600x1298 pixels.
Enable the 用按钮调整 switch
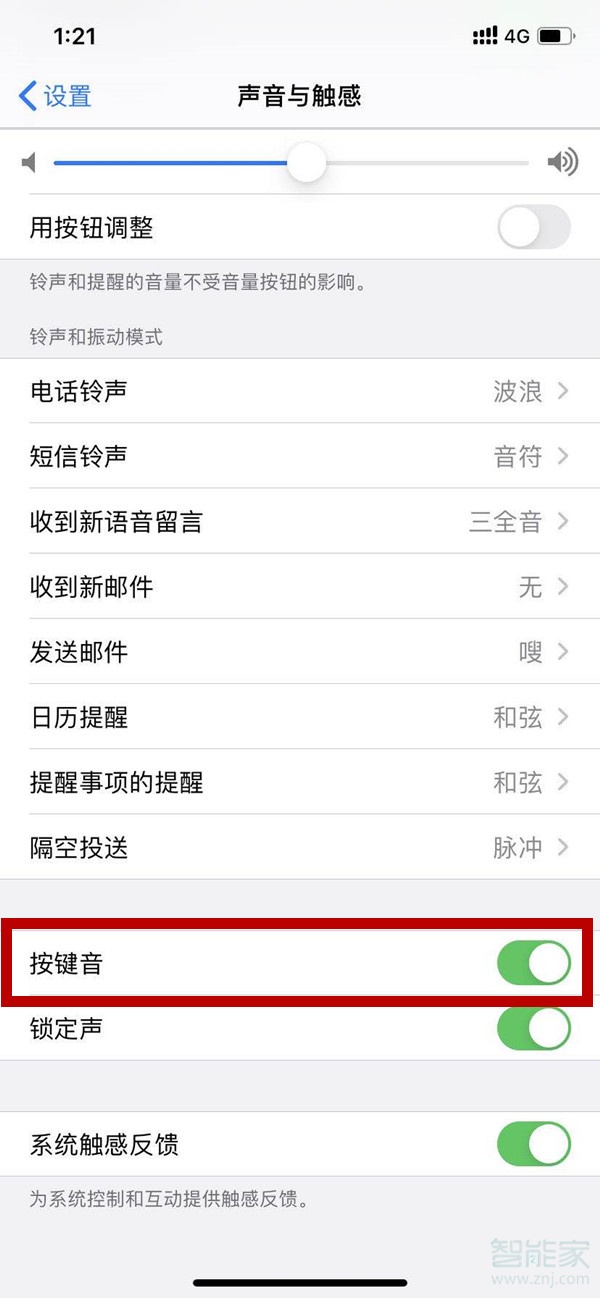pos(533,228)
